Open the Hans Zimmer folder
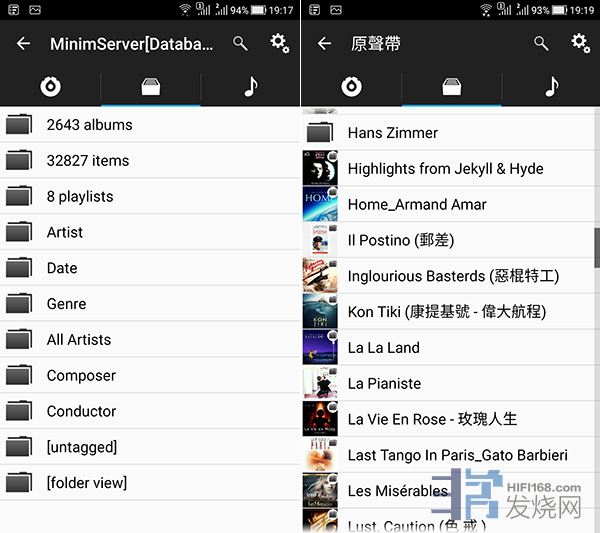 (392, 133)
